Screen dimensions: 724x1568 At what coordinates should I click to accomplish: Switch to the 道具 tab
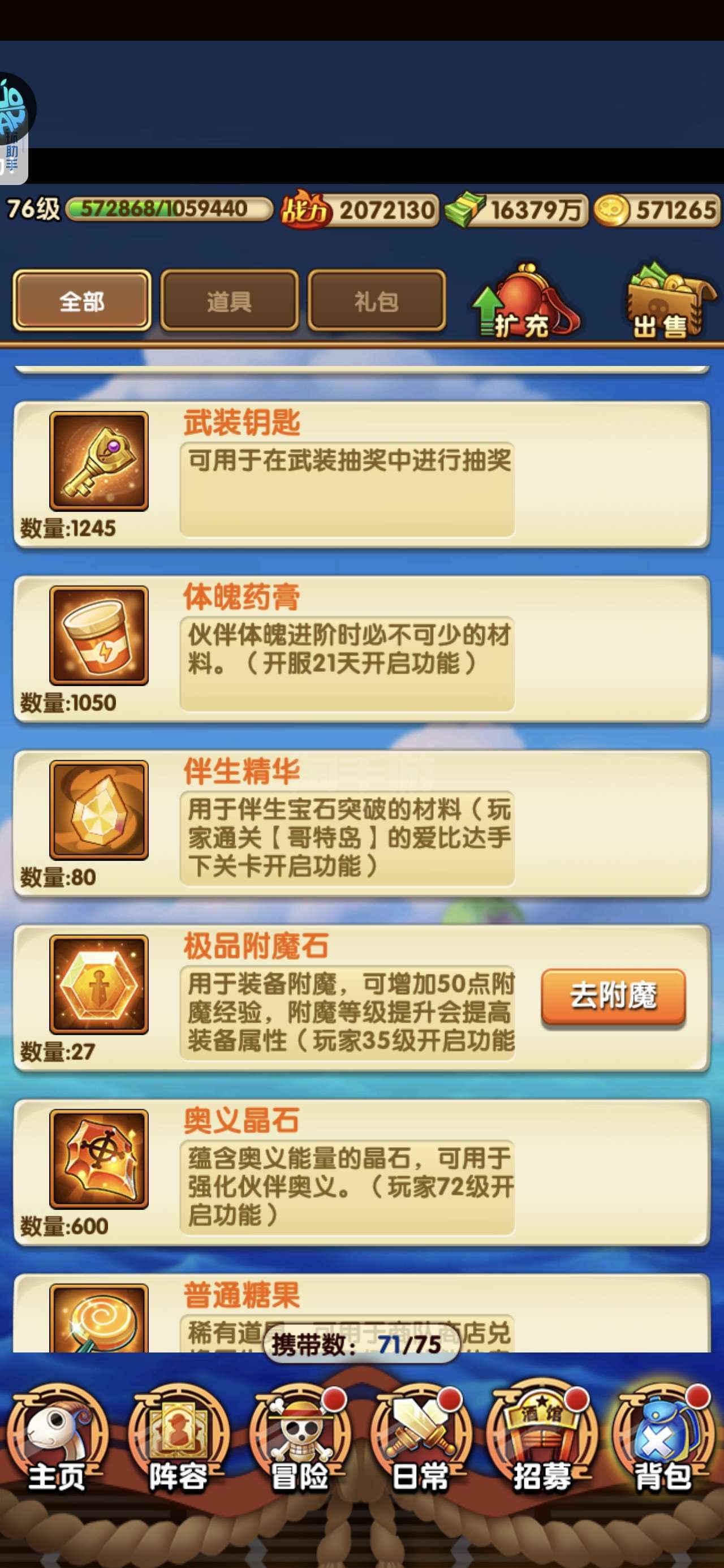(x=229, y=301)
